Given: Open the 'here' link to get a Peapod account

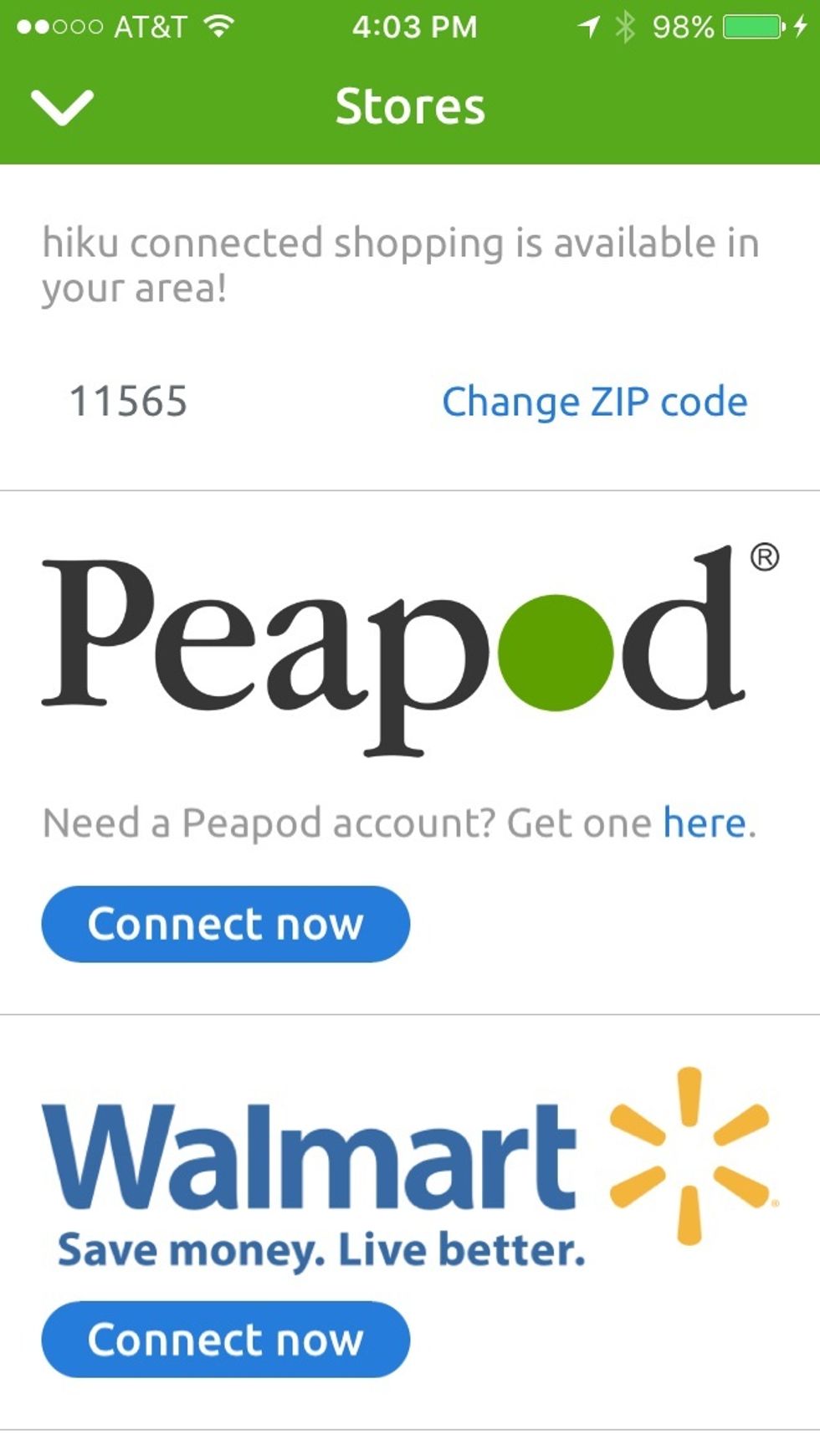Looking at the screenshot, I should pos(704,823).
